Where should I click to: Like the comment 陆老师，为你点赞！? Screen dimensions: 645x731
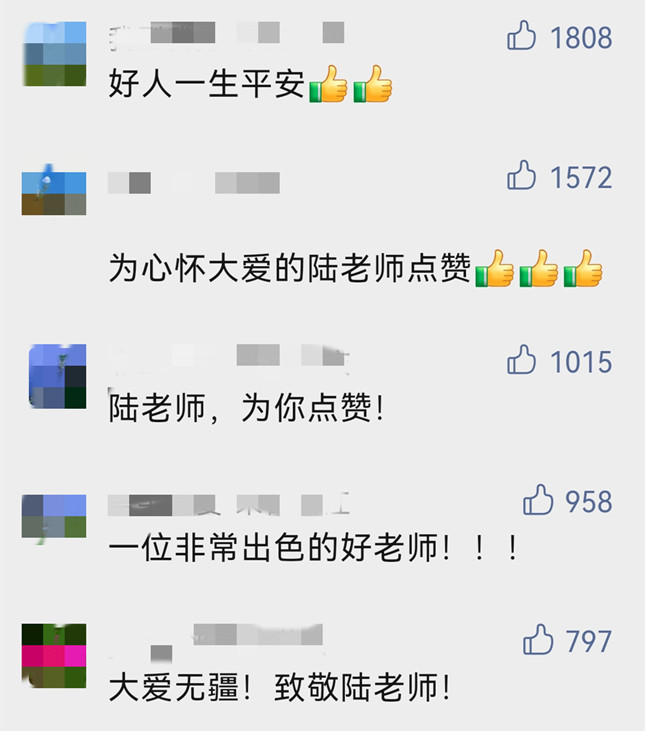(x=522, y=360)
